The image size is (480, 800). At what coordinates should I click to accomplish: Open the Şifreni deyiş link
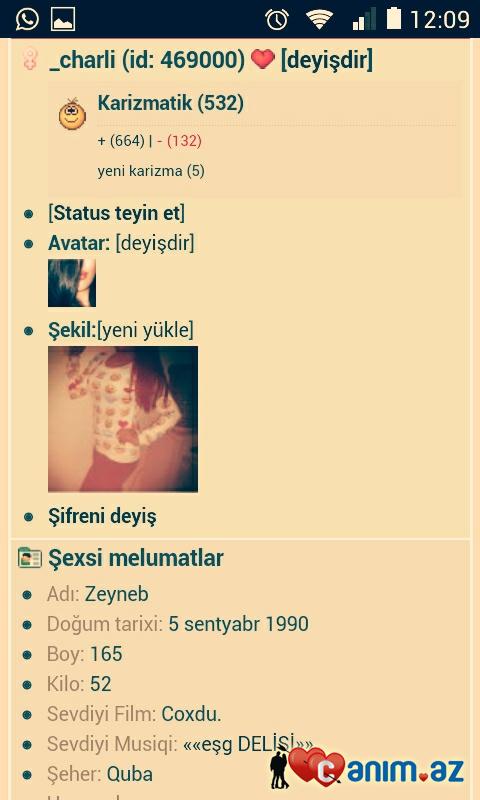click(x=102, y=516)
